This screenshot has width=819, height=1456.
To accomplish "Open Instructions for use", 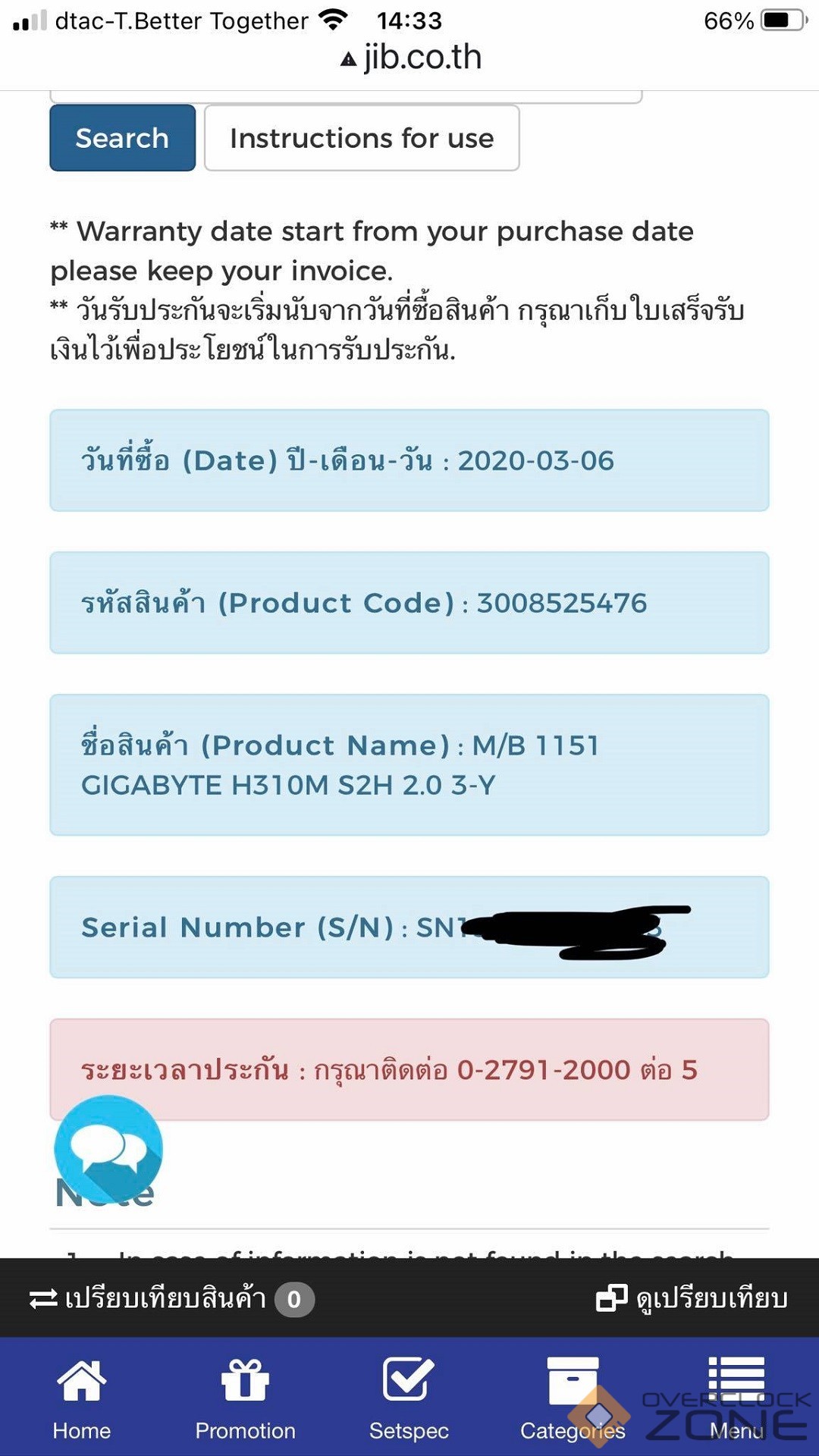I will pos(362,138).
